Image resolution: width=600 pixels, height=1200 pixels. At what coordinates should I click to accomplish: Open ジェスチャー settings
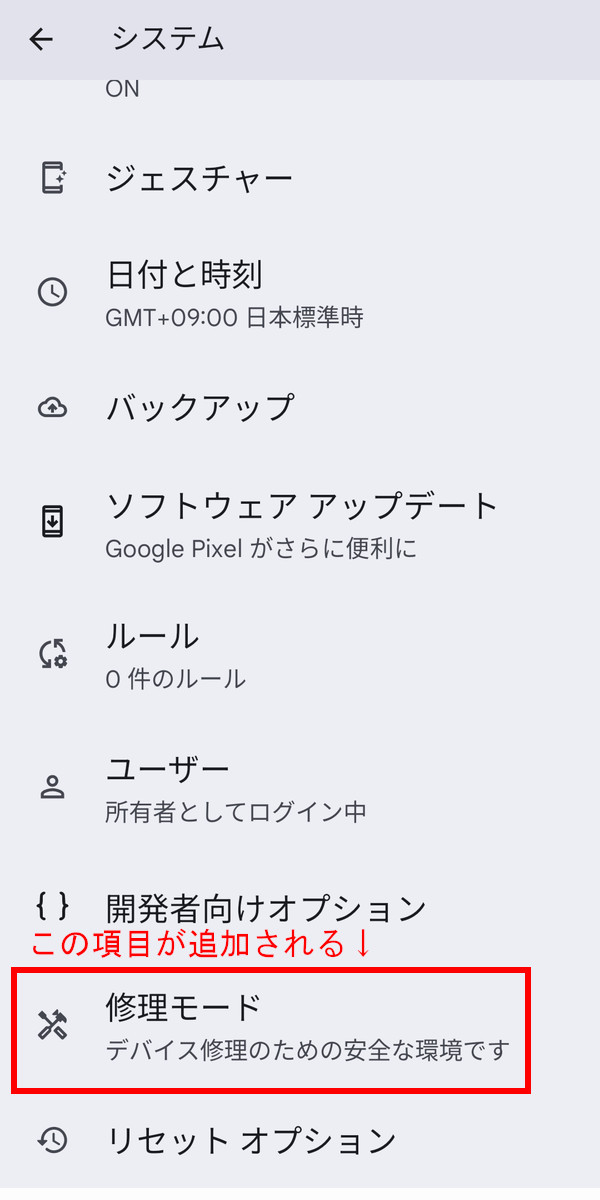click(300, 179)
